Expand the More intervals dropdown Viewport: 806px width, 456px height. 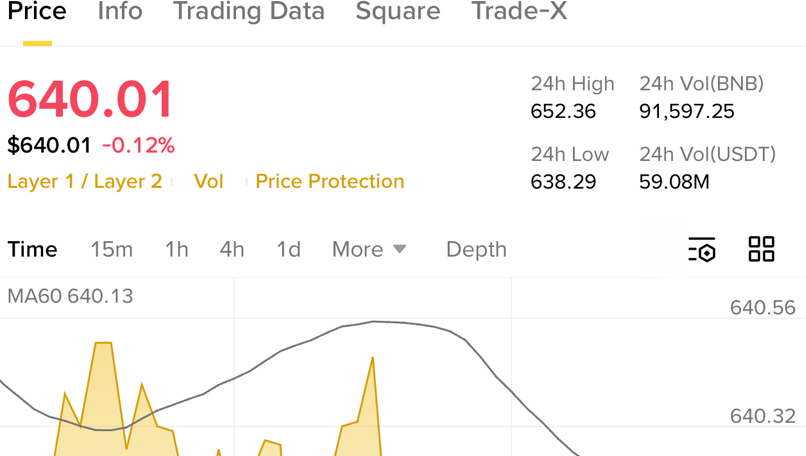pyautogui.click(x=369, y=250)
